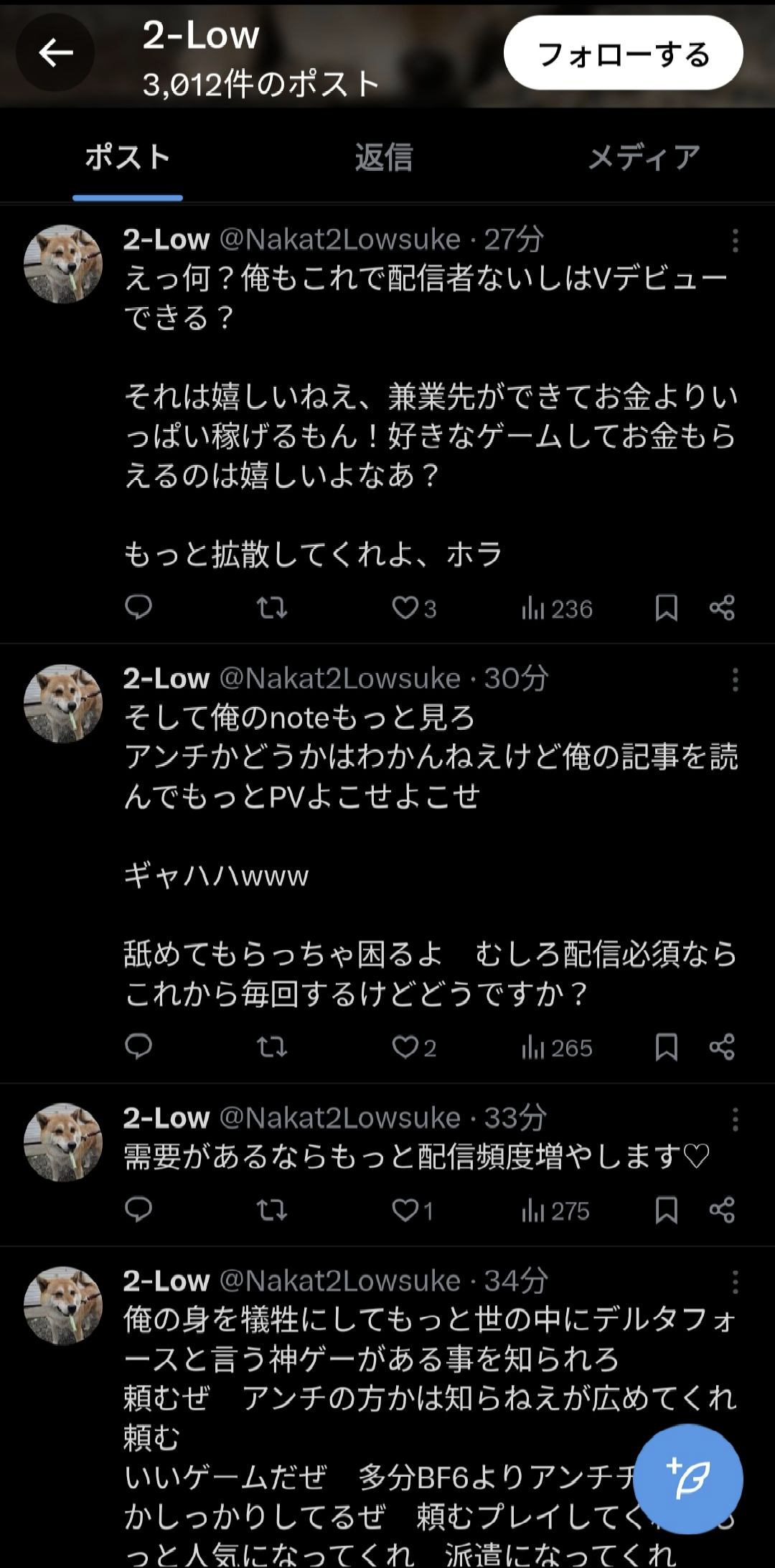Reply to the 27分 post
This screenshot has width=775, height=1568.
[138, 608]
